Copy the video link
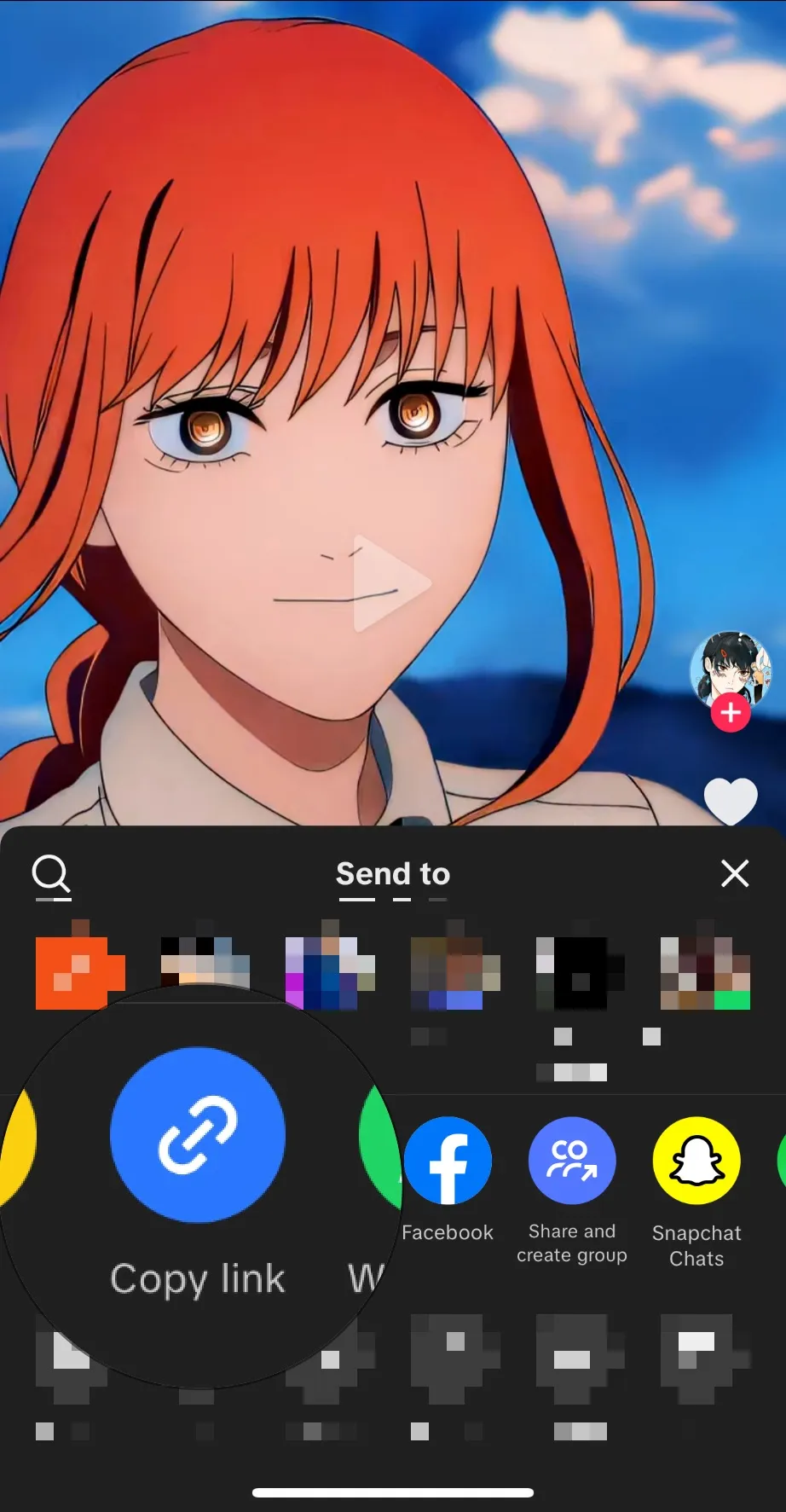Screen dimensions: 786x1512 198,1135
